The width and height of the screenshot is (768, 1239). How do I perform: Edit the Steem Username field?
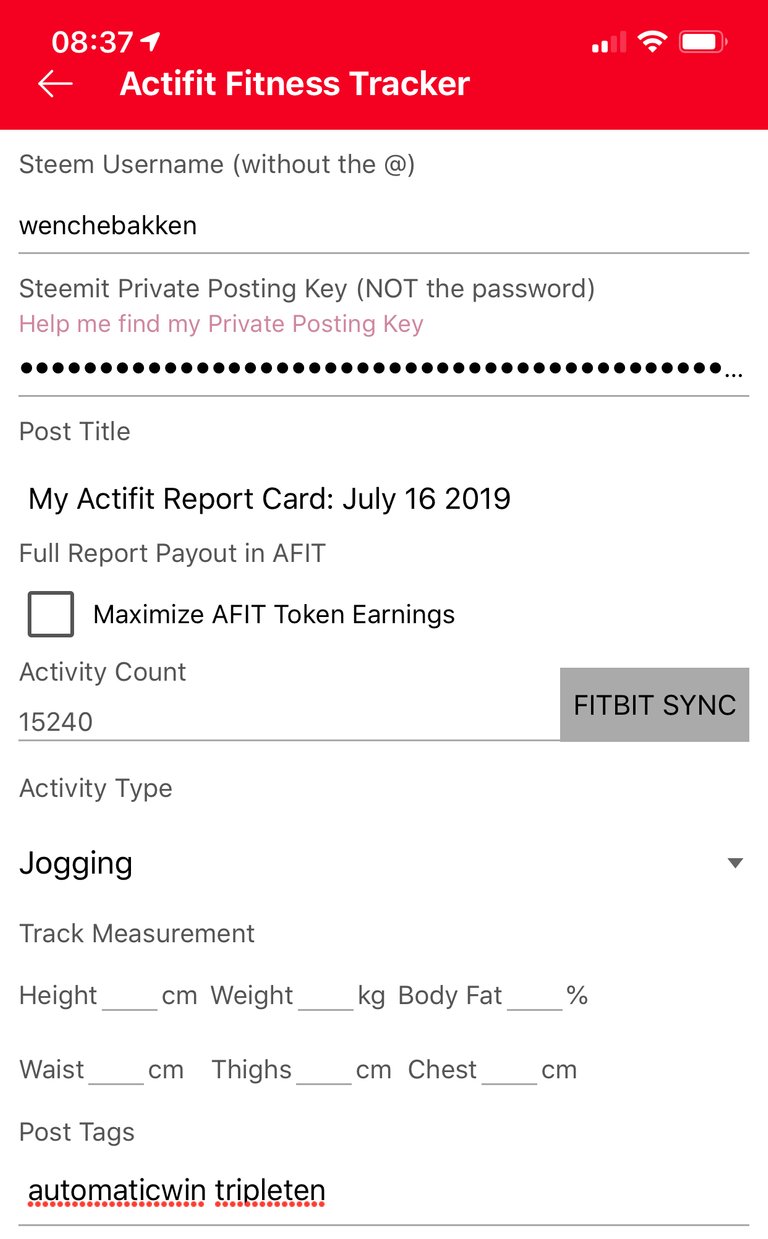point(383,226)
